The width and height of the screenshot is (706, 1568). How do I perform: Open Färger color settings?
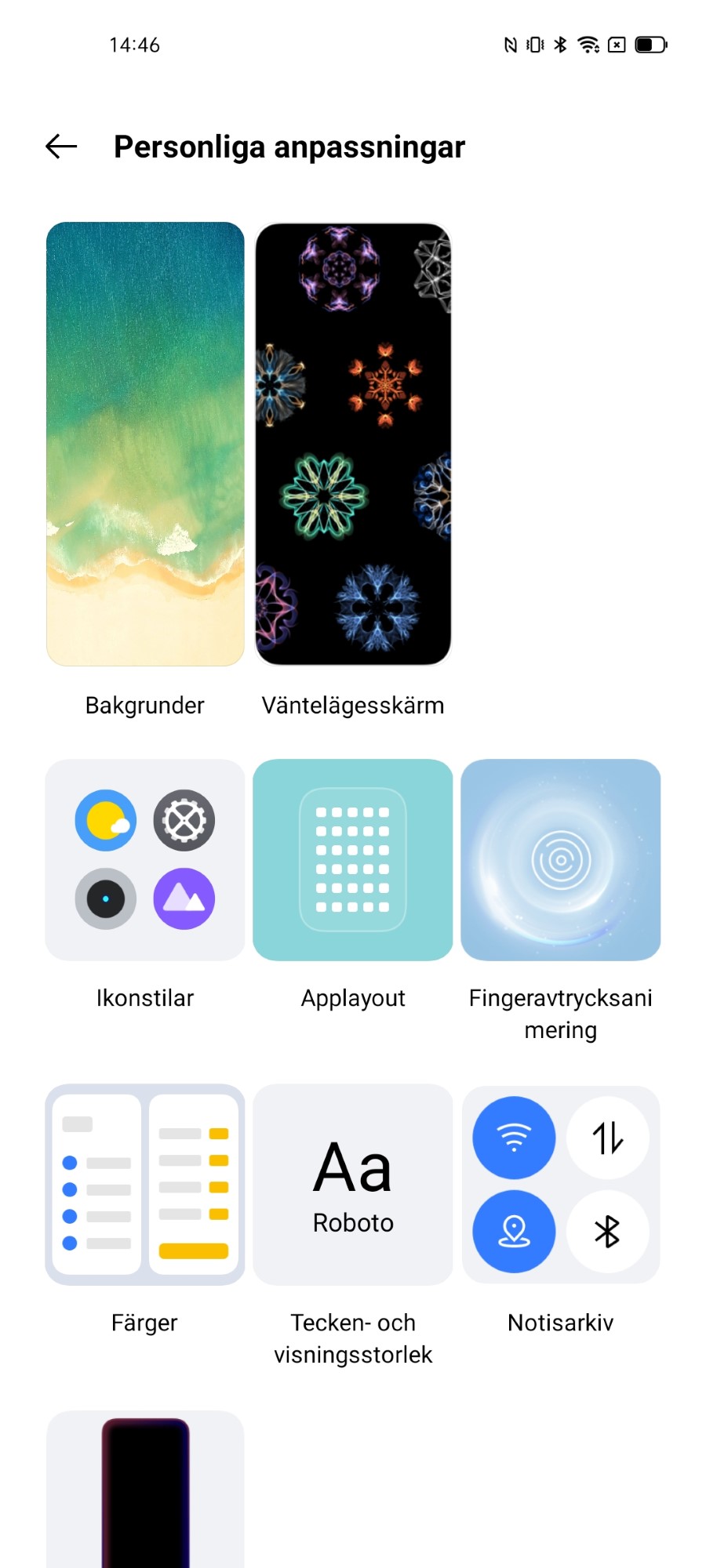point(145,1184)
